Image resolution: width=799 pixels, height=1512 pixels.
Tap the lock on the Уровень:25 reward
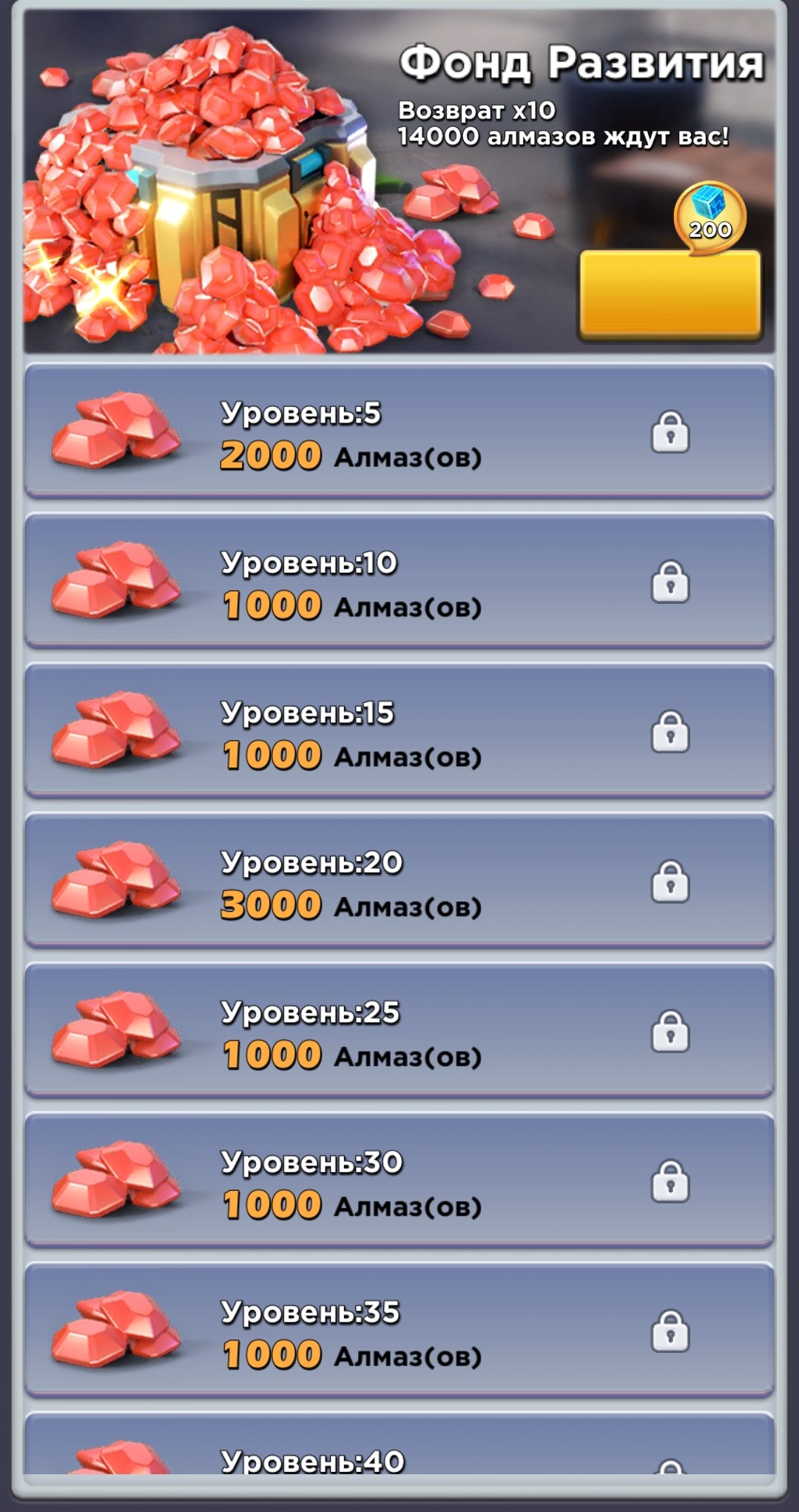click(670, 1032)
